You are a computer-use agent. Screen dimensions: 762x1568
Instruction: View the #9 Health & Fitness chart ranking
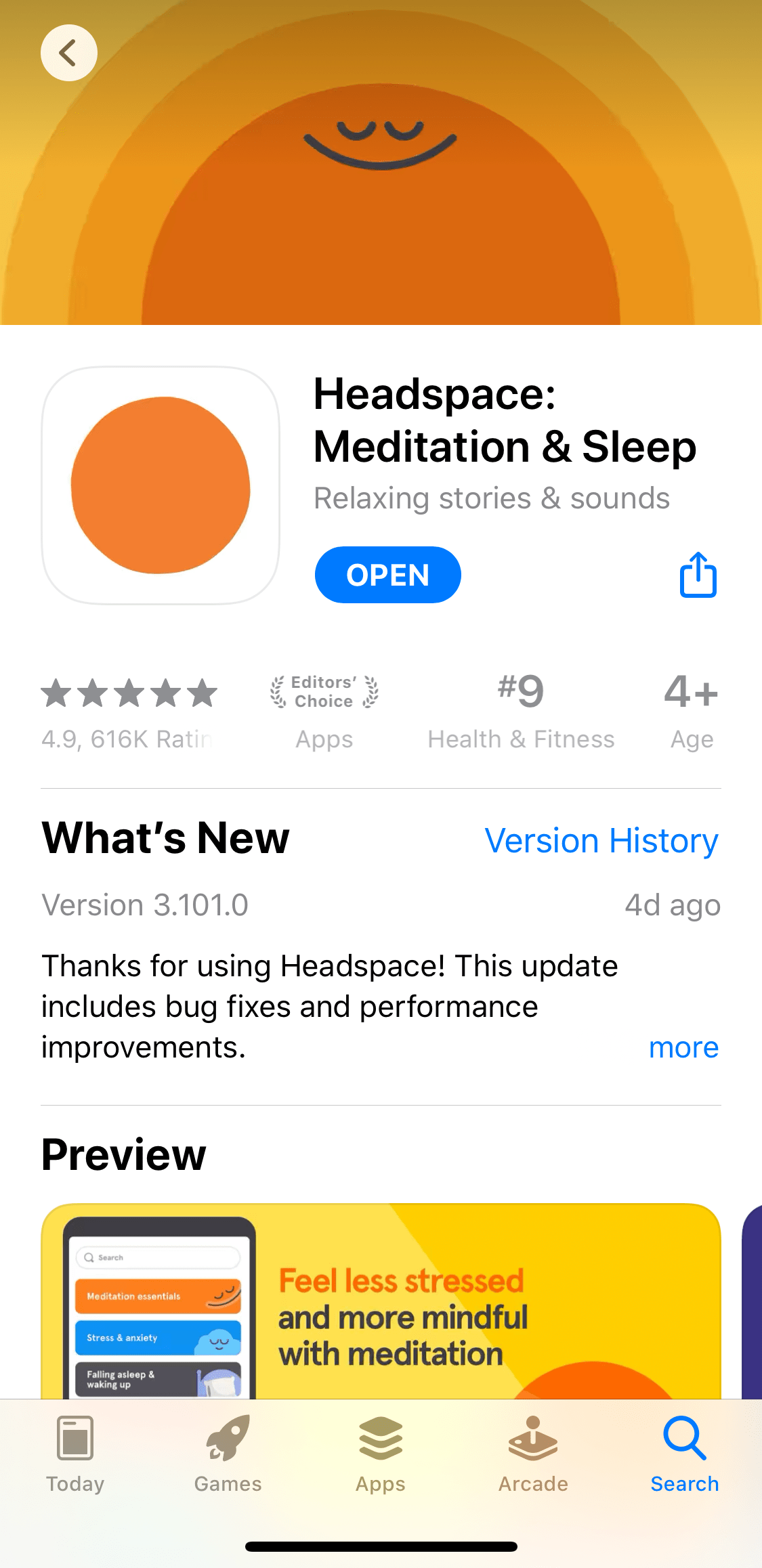(520, 712)
